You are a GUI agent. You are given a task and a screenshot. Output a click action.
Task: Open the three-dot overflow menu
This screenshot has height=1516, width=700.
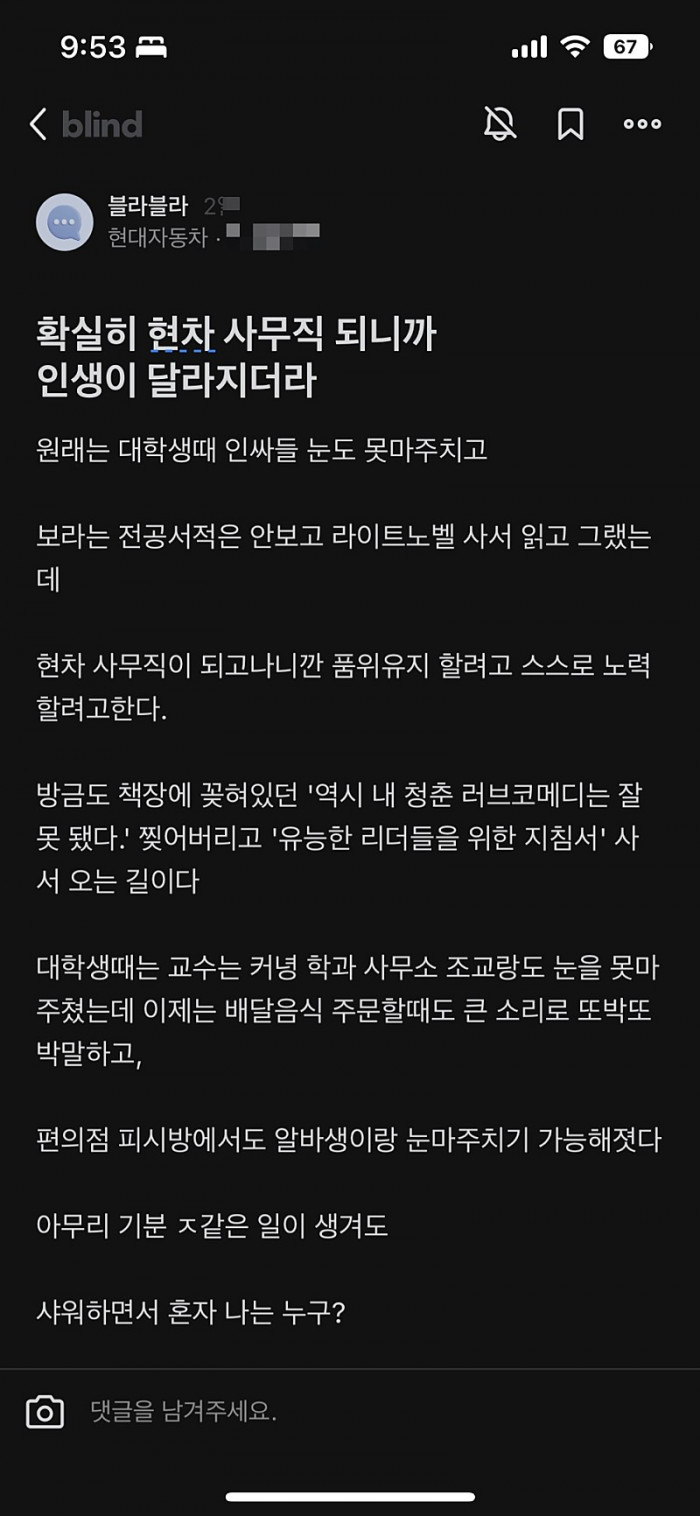point(642,124)
